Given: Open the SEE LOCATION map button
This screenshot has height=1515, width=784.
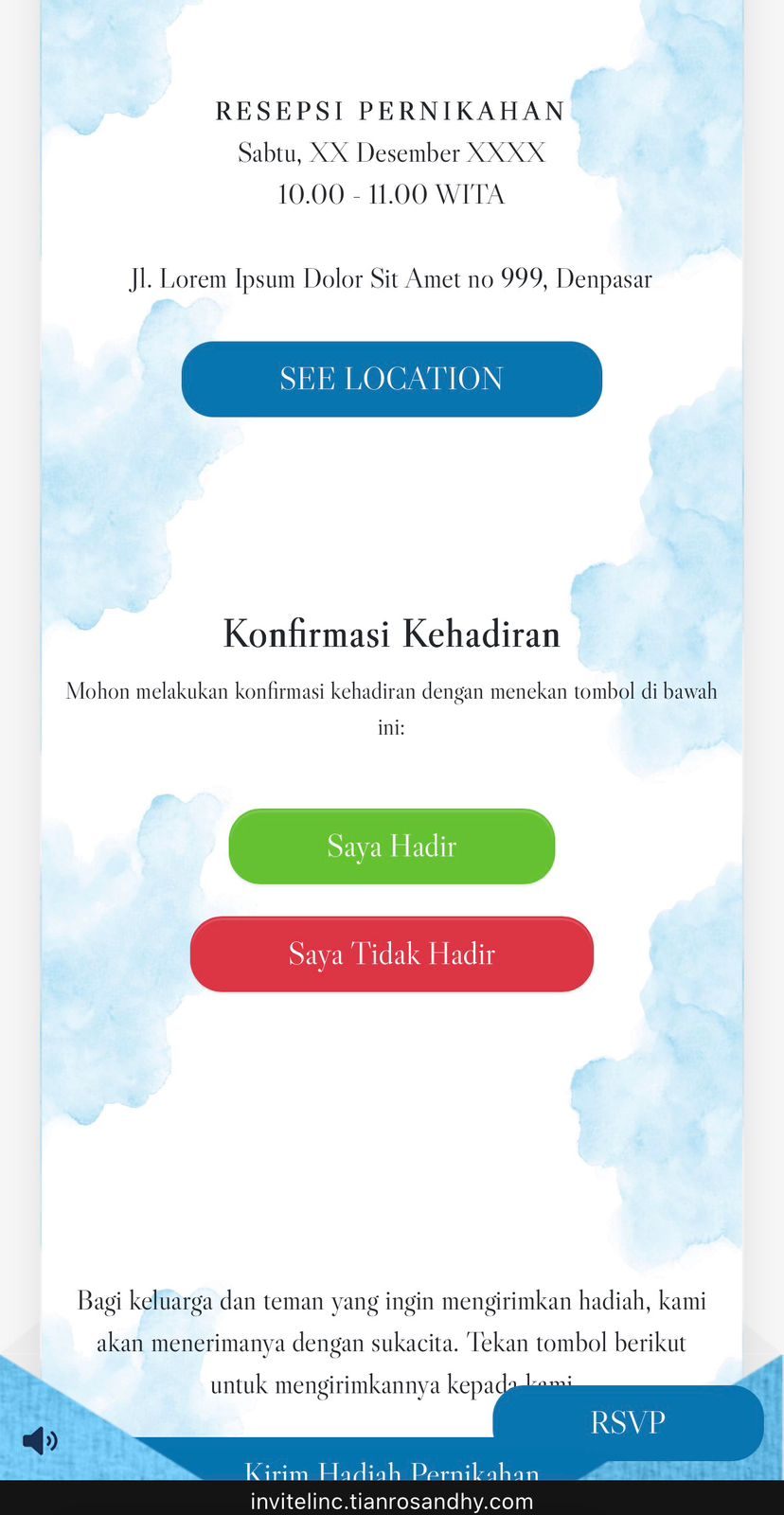Looking at the screenshot, I should [391, 379].
